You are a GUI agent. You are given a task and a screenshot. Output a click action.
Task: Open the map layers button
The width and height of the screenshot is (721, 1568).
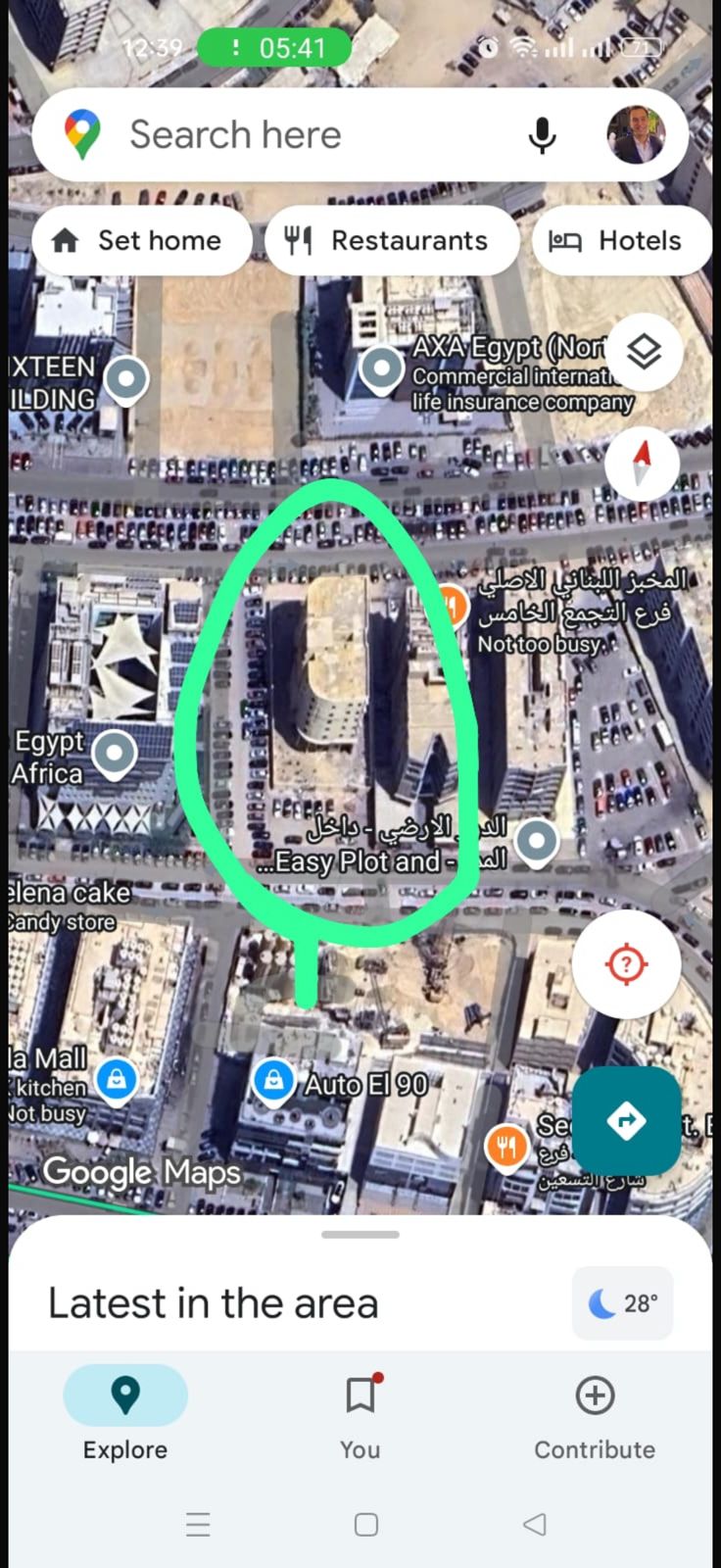pos(644,352)
